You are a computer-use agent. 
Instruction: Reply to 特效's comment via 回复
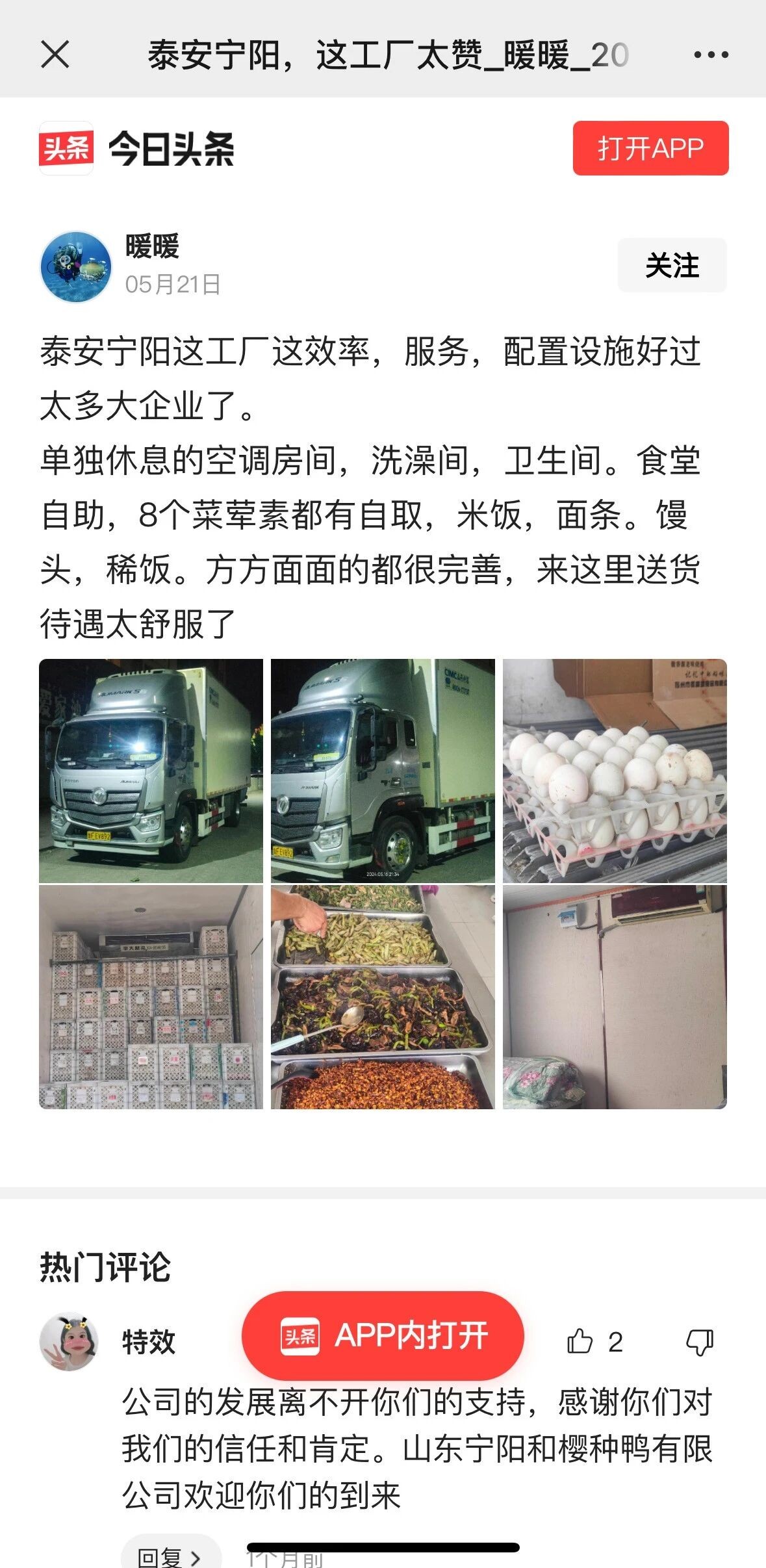coord(170,1556)
